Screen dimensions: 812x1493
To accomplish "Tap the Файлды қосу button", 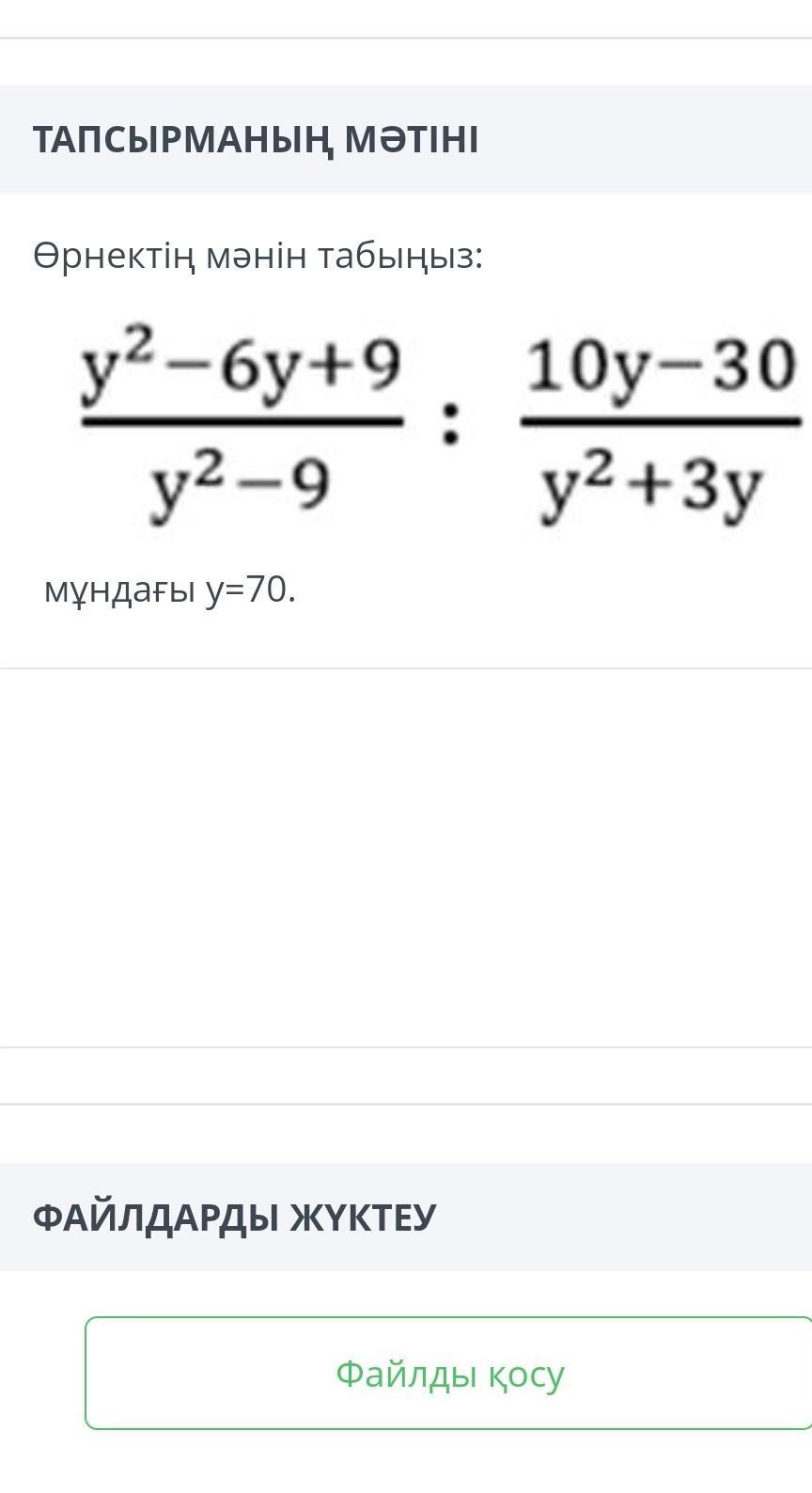I will (x=449, y=1373).
